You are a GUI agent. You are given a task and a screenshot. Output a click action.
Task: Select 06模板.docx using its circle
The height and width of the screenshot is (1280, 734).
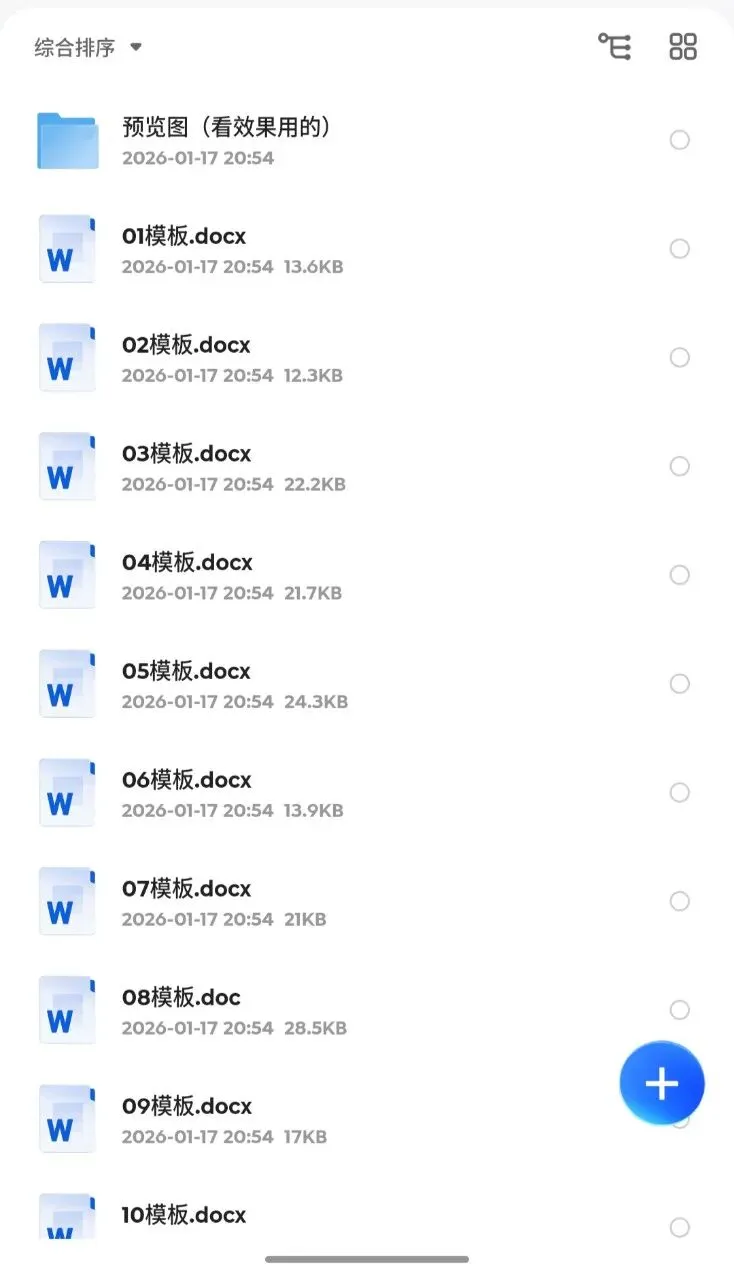click(680, 793)
